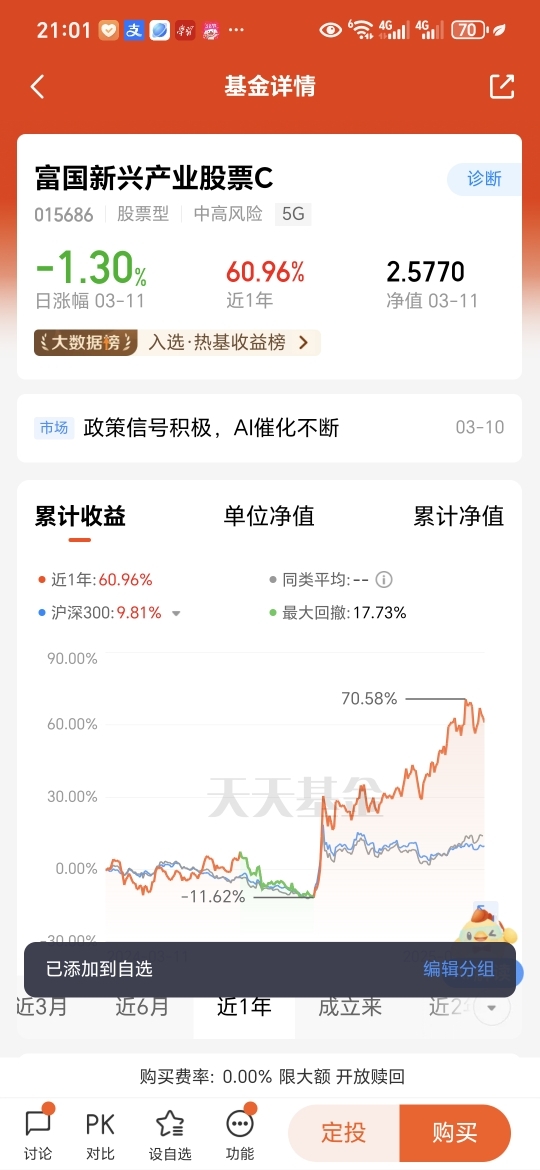Open the 诊断 fund diagnosis button

pyautogui.click(x=485, y=179)
